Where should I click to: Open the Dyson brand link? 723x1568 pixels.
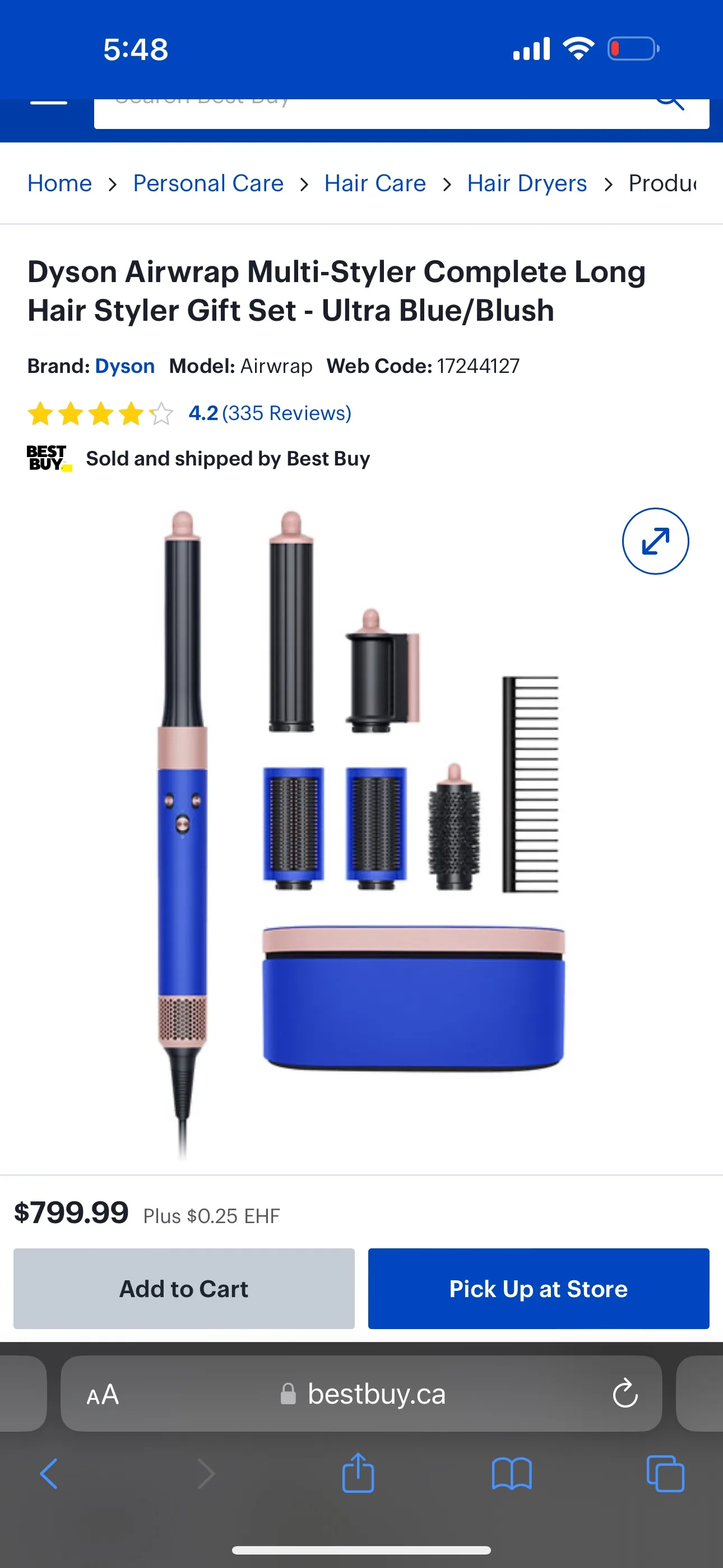click(125, 366)
